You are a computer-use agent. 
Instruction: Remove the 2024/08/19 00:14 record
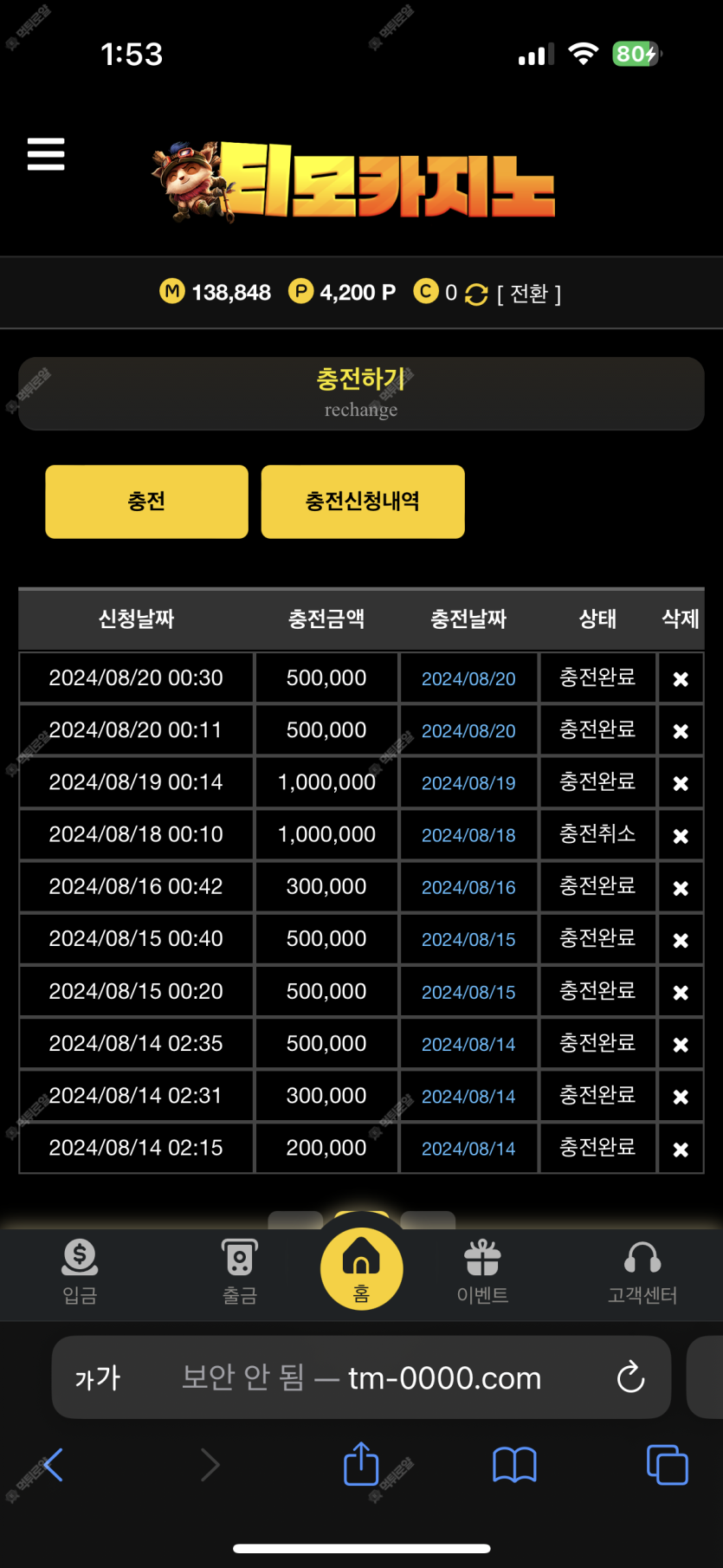[681, 783]
